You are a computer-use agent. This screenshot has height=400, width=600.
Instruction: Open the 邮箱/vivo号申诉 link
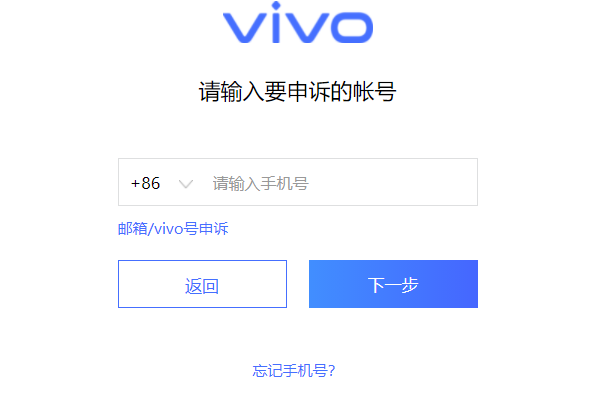pos(173,229)
